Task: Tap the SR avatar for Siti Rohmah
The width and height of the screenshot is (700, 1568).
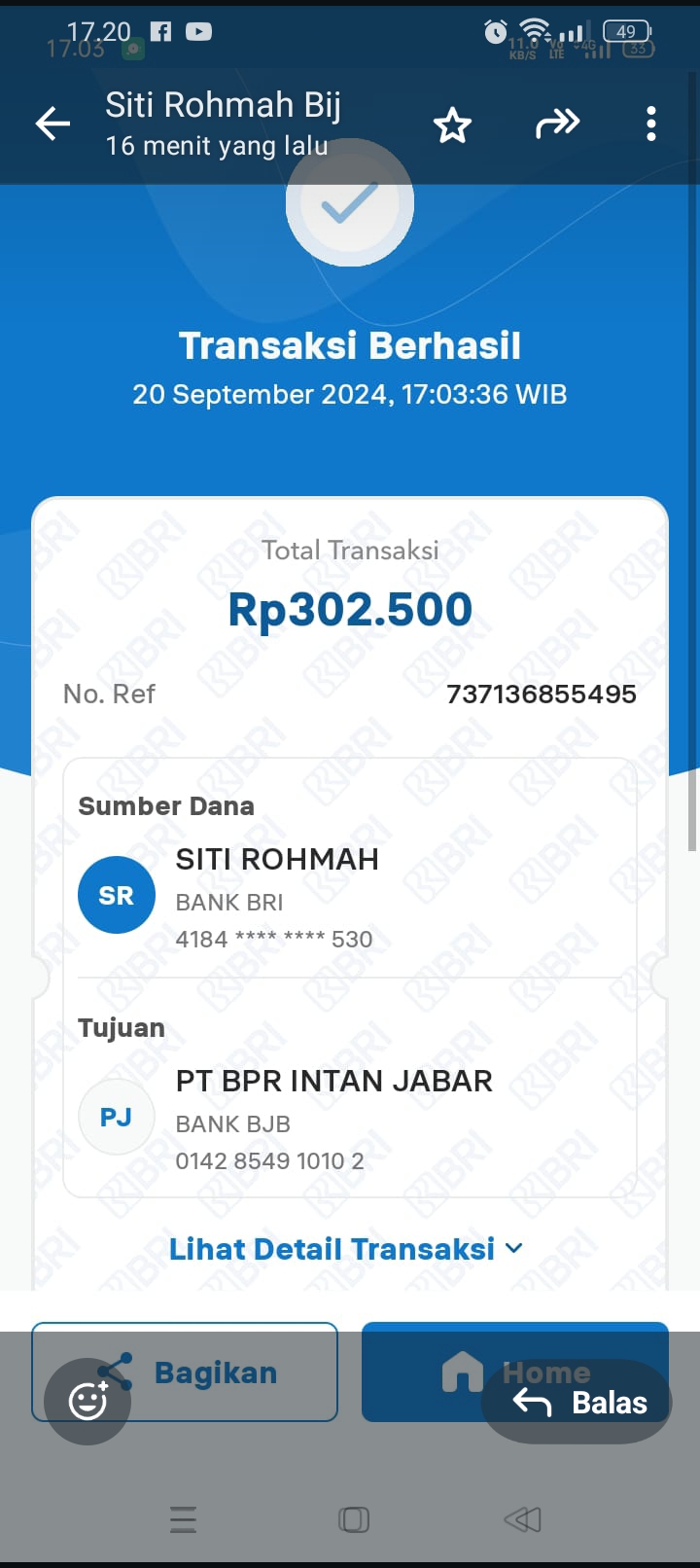Action: tap(116, 894)
